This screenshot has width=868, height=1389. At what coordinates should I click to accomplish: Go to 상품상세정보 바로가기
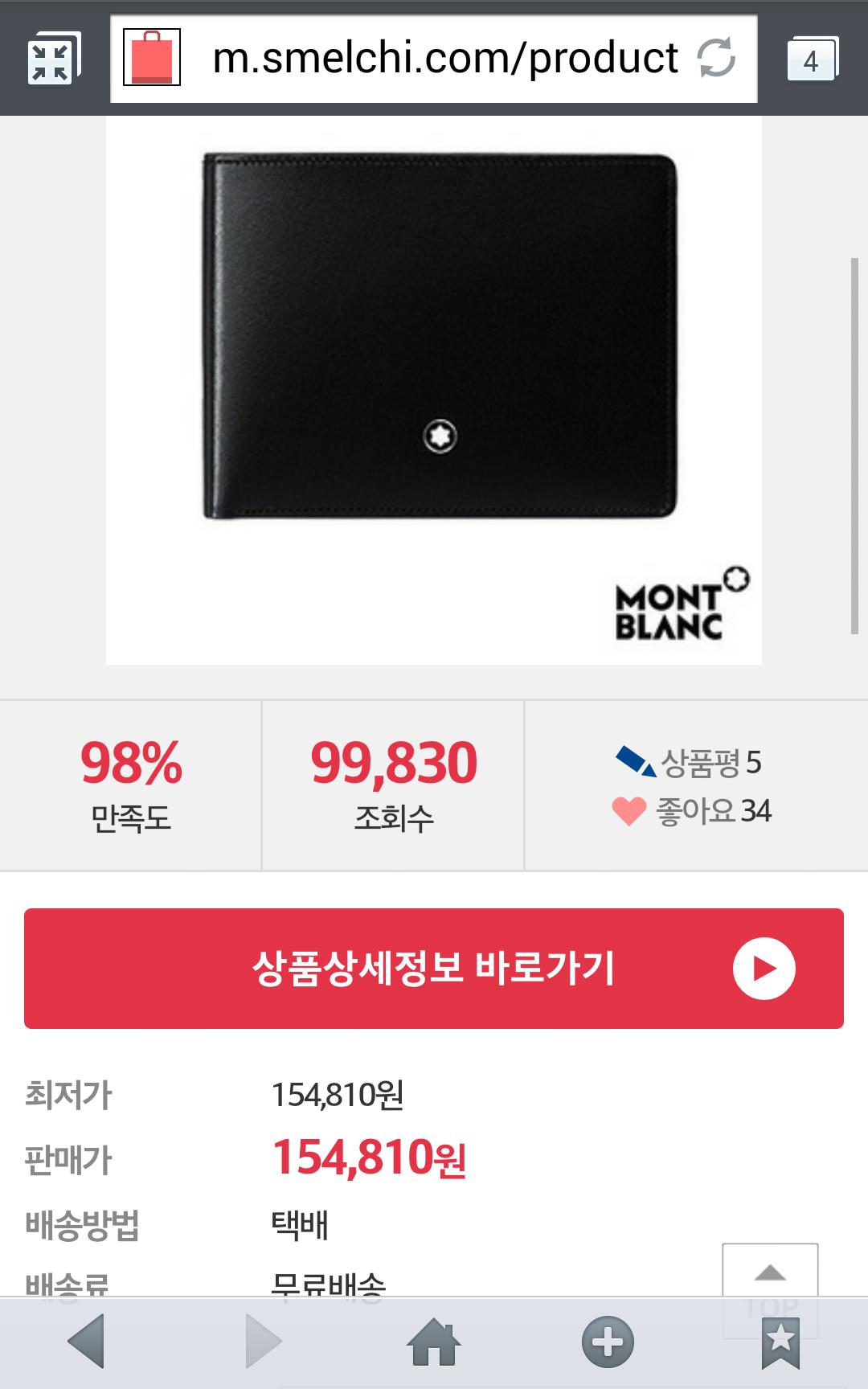(x=434, y=969)
